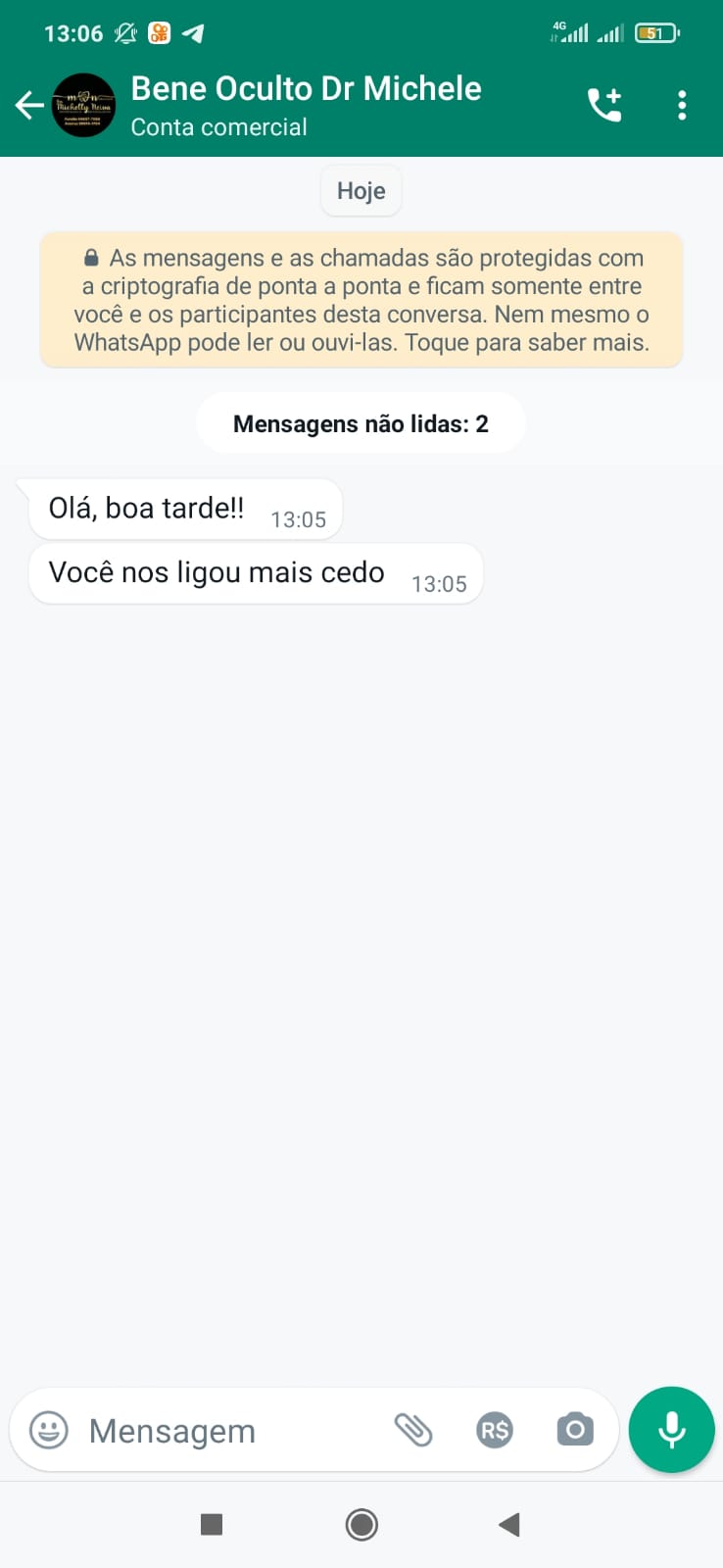This screenshot has height=1568, width=723.
Task: Focus the Mensagem text field
Action: point(225,1431)
